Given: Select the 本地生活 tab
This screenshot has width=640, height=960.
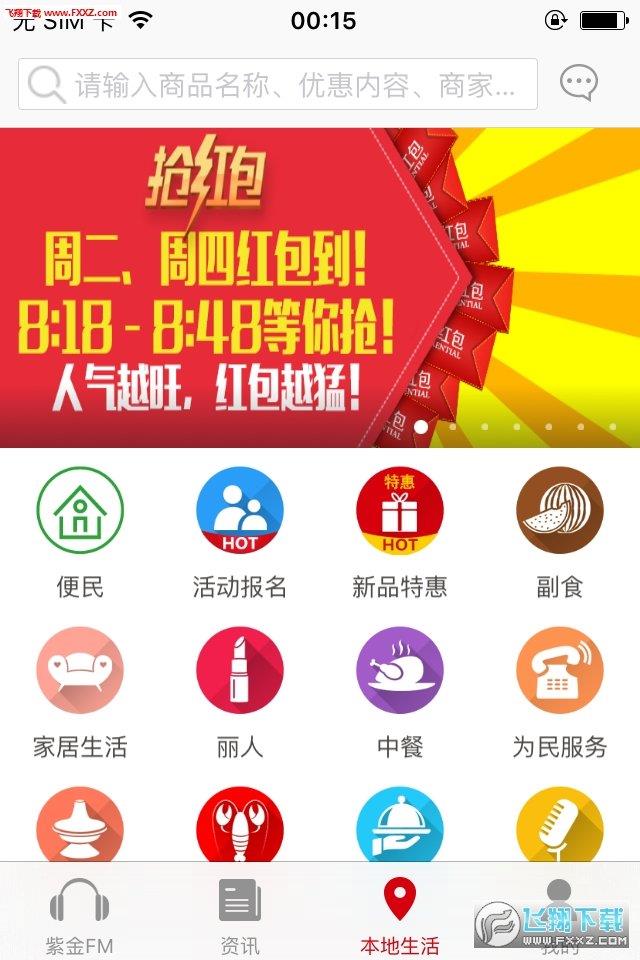Looking at the screenshot, I should pyautogui.click(x=400, y=915).
